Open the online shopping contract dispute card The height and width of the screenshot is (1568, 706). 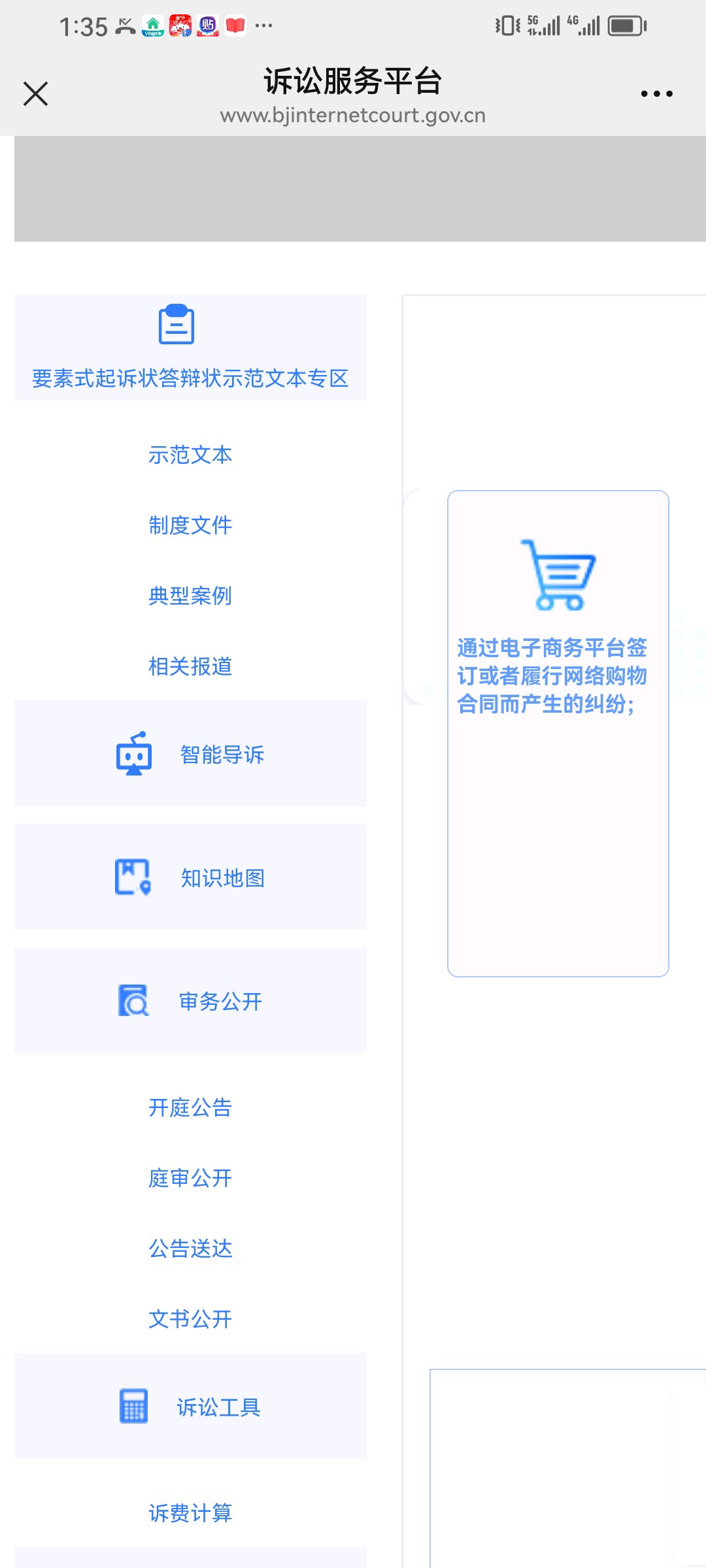click(x=558, y=734)
